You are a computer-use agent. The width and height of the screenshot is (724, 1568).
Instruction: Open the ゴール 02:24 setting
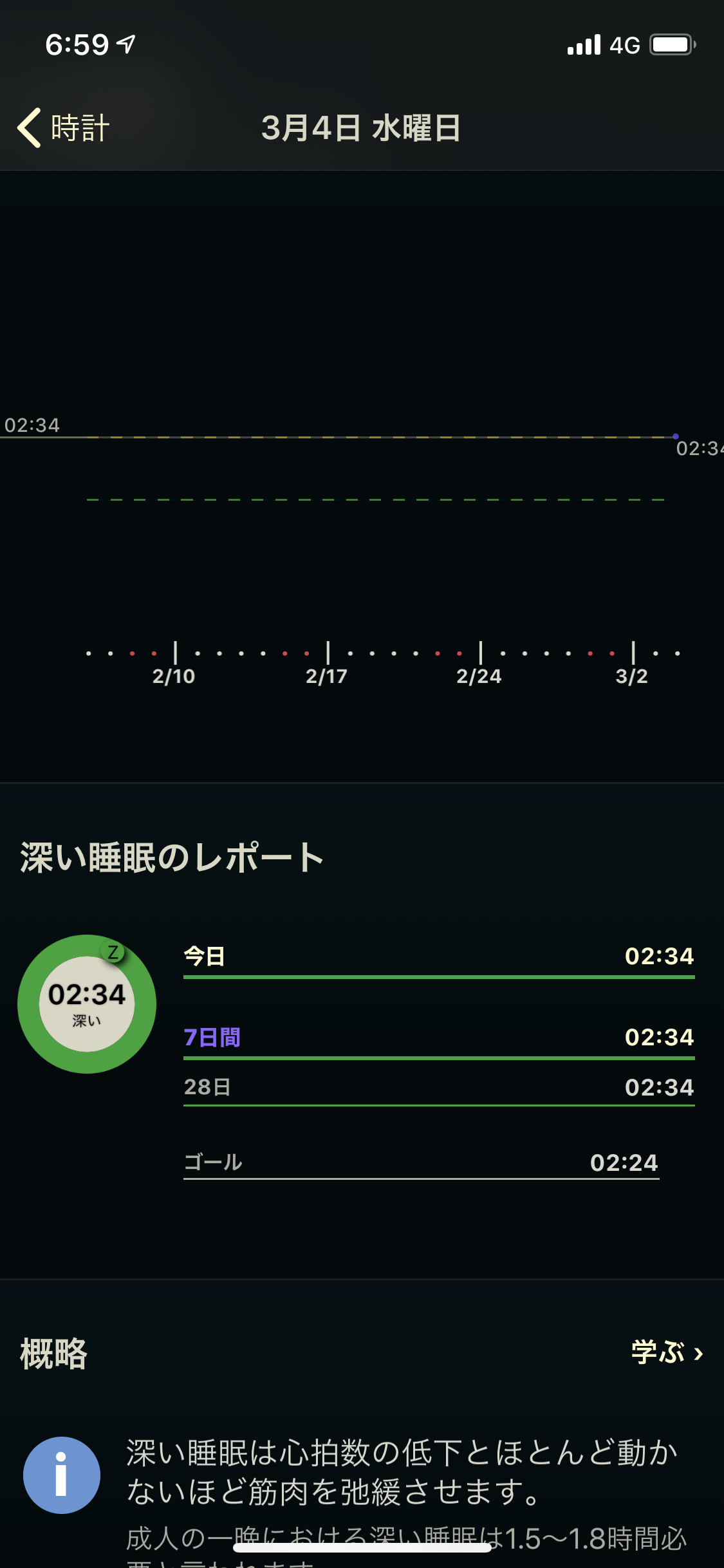[x=422, y=1162]
